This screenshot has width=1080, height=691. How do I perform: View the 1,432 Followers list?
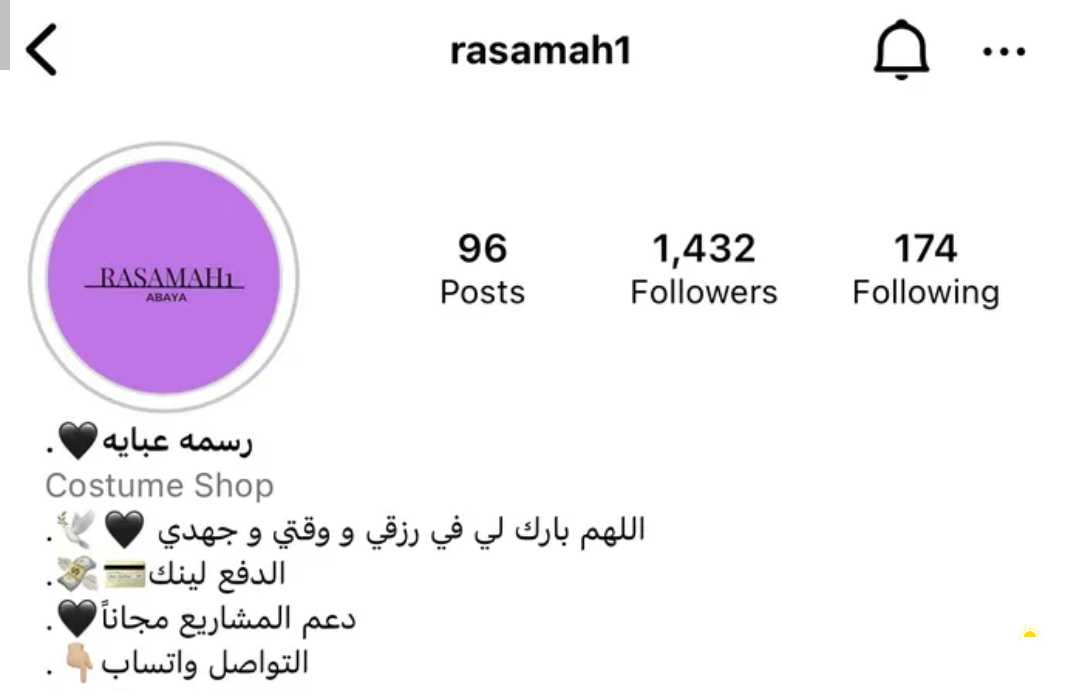[x=703, y=268]
